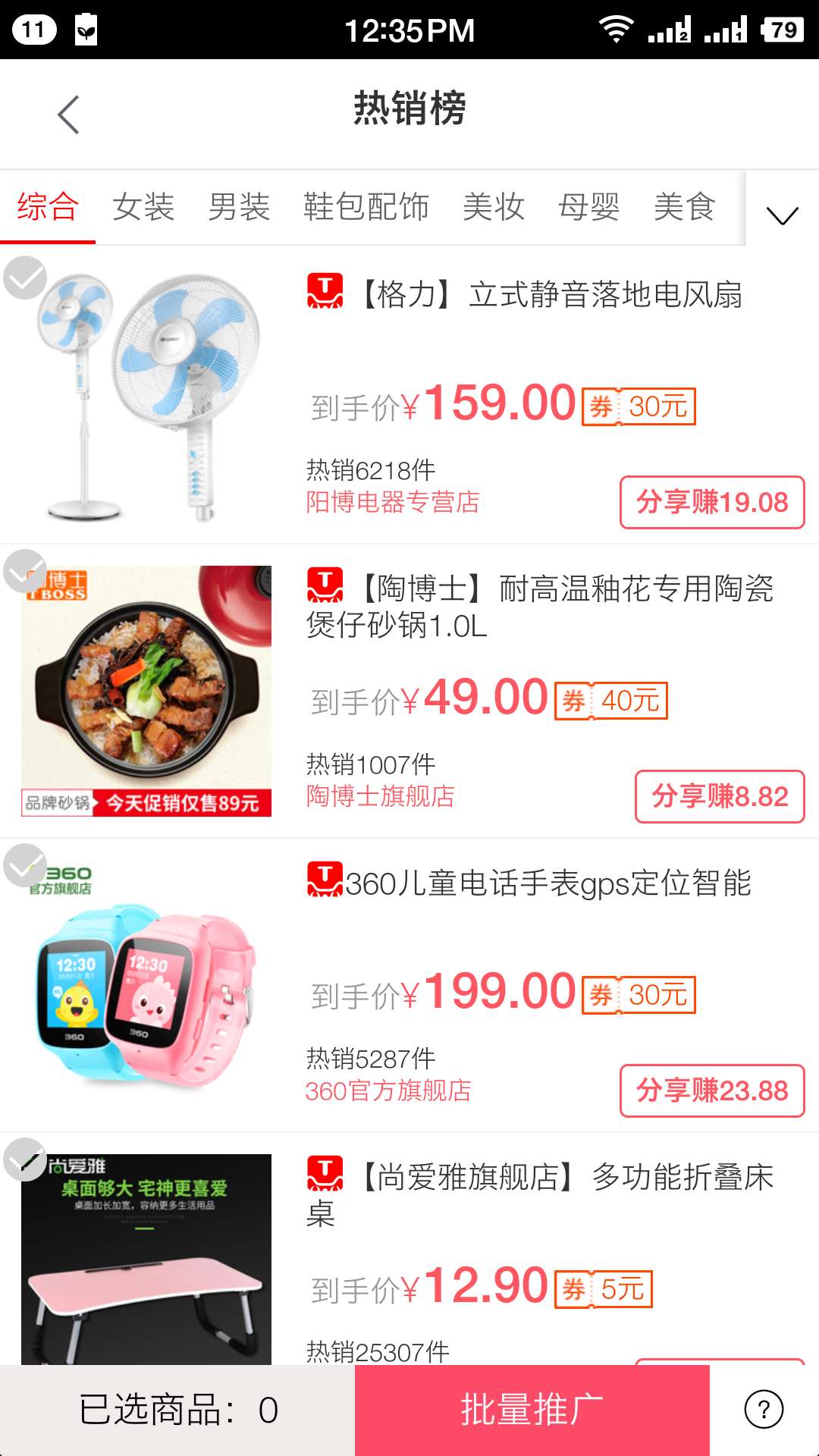Switch to the 男装 tab
The height and width of the screenshot is (1456, 819).
(x=239, y=206)
